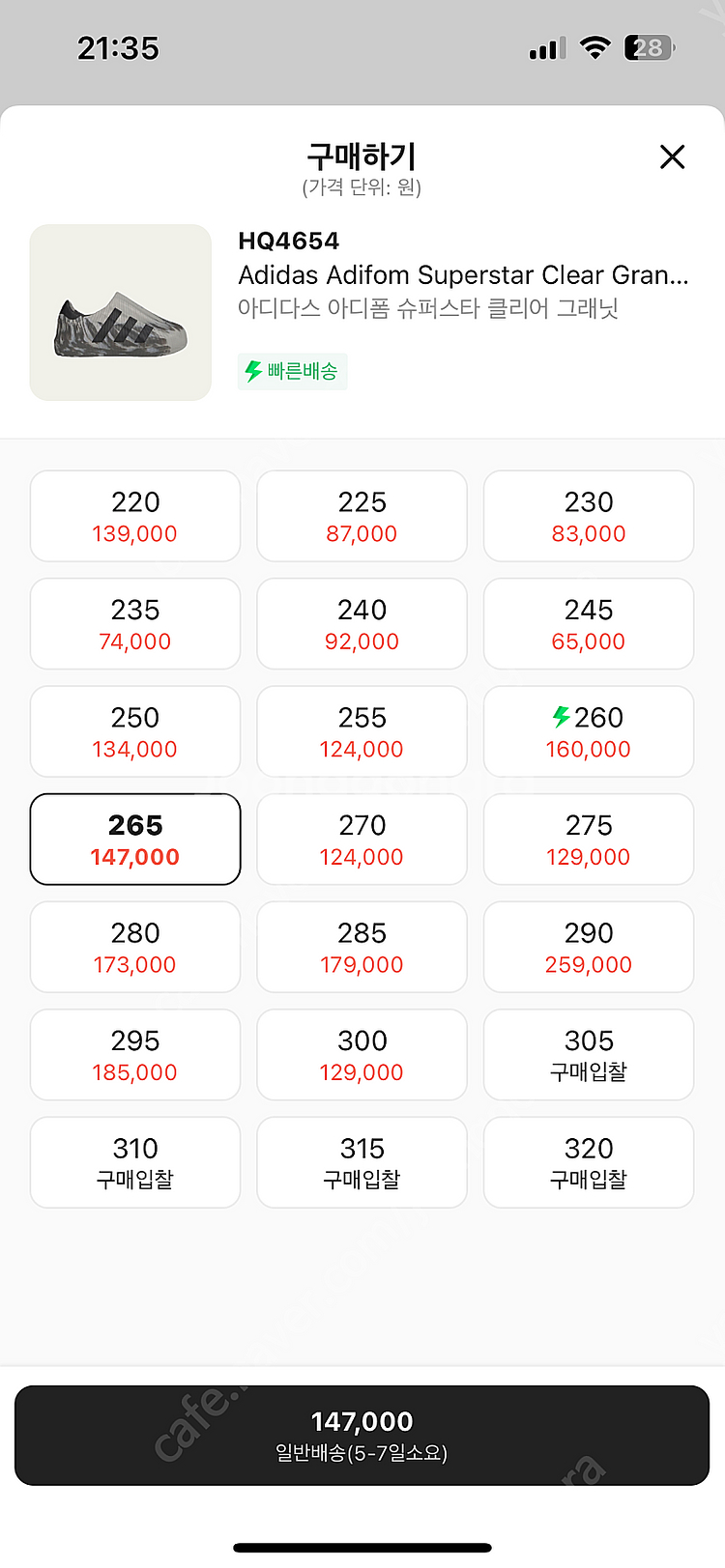
Task: Select size 300 priced 129,000
Action: 362,1054
